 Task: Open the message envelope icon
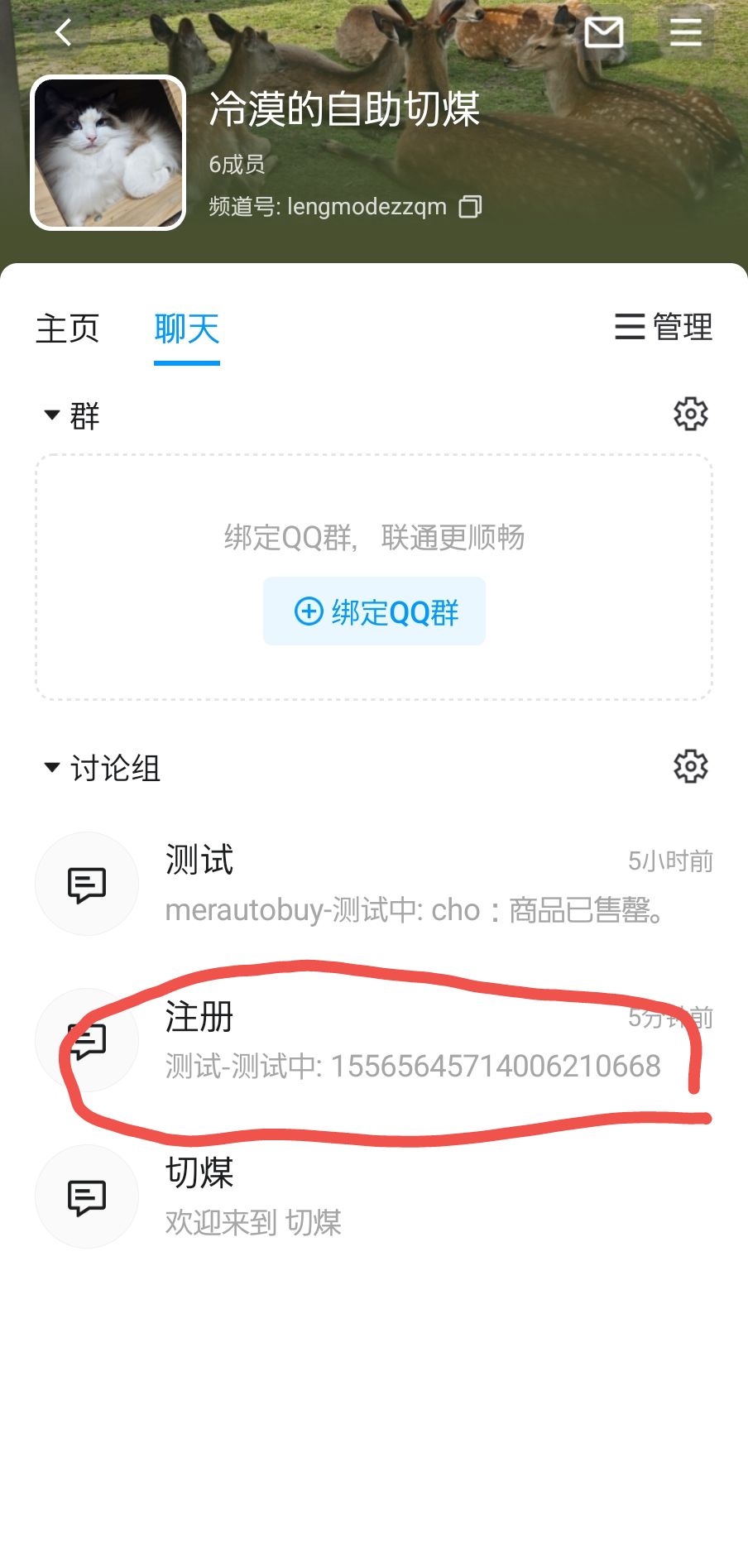click(603, 33)
